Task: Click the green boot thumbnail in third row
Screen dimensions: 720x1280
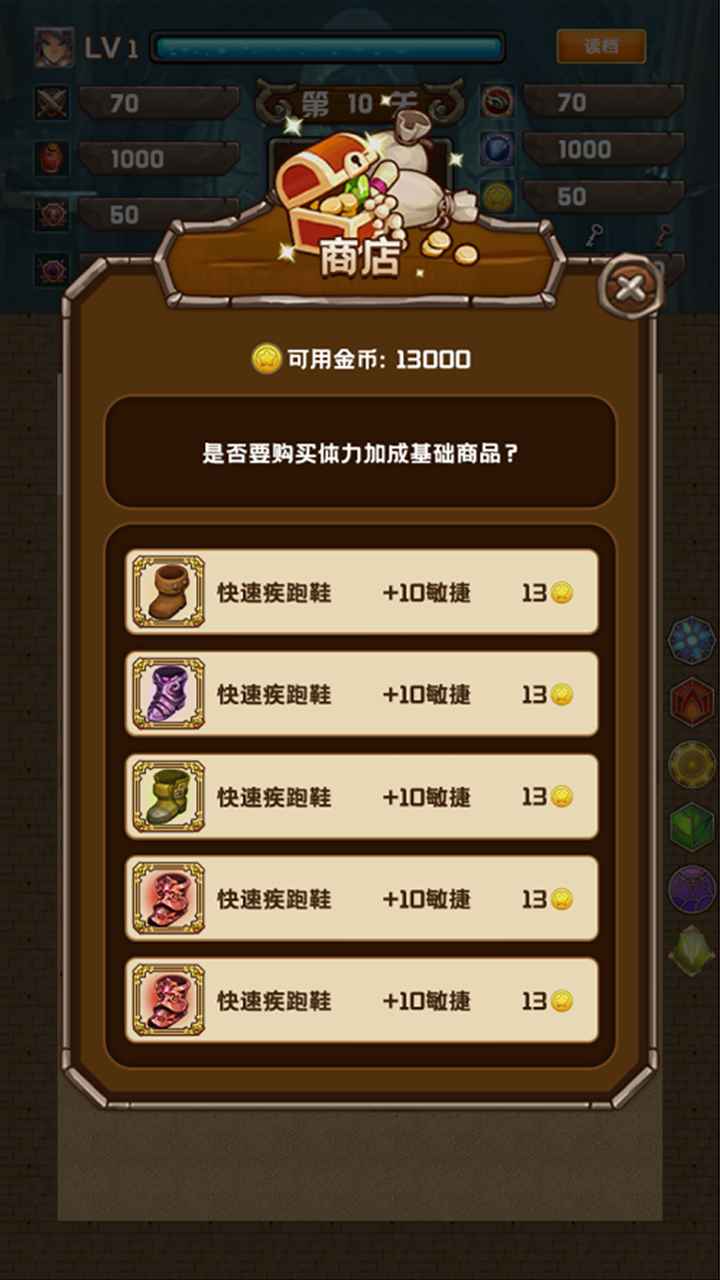Action: tap(167, 796)
